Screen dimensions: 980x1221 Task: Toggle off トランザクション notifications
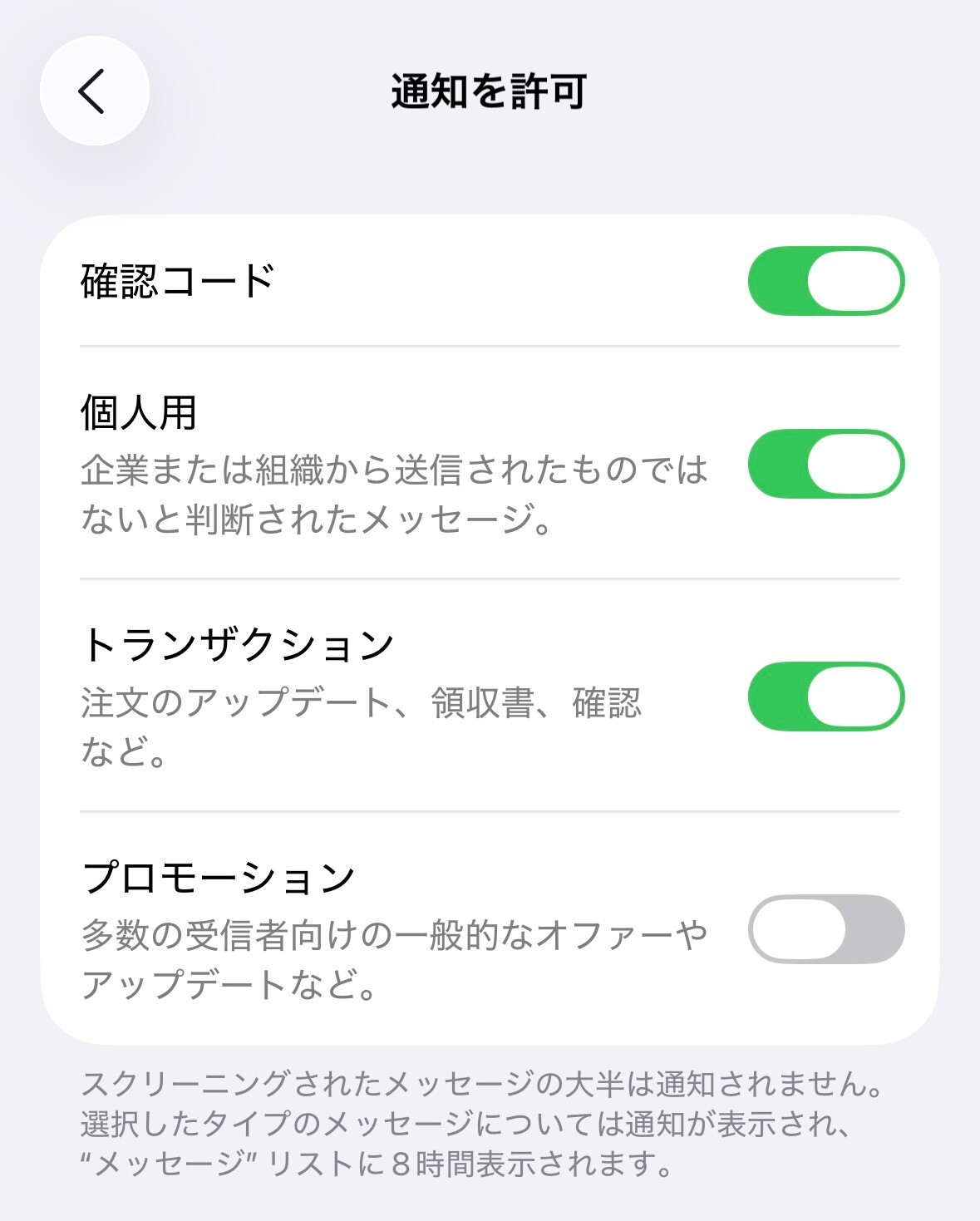825,697
